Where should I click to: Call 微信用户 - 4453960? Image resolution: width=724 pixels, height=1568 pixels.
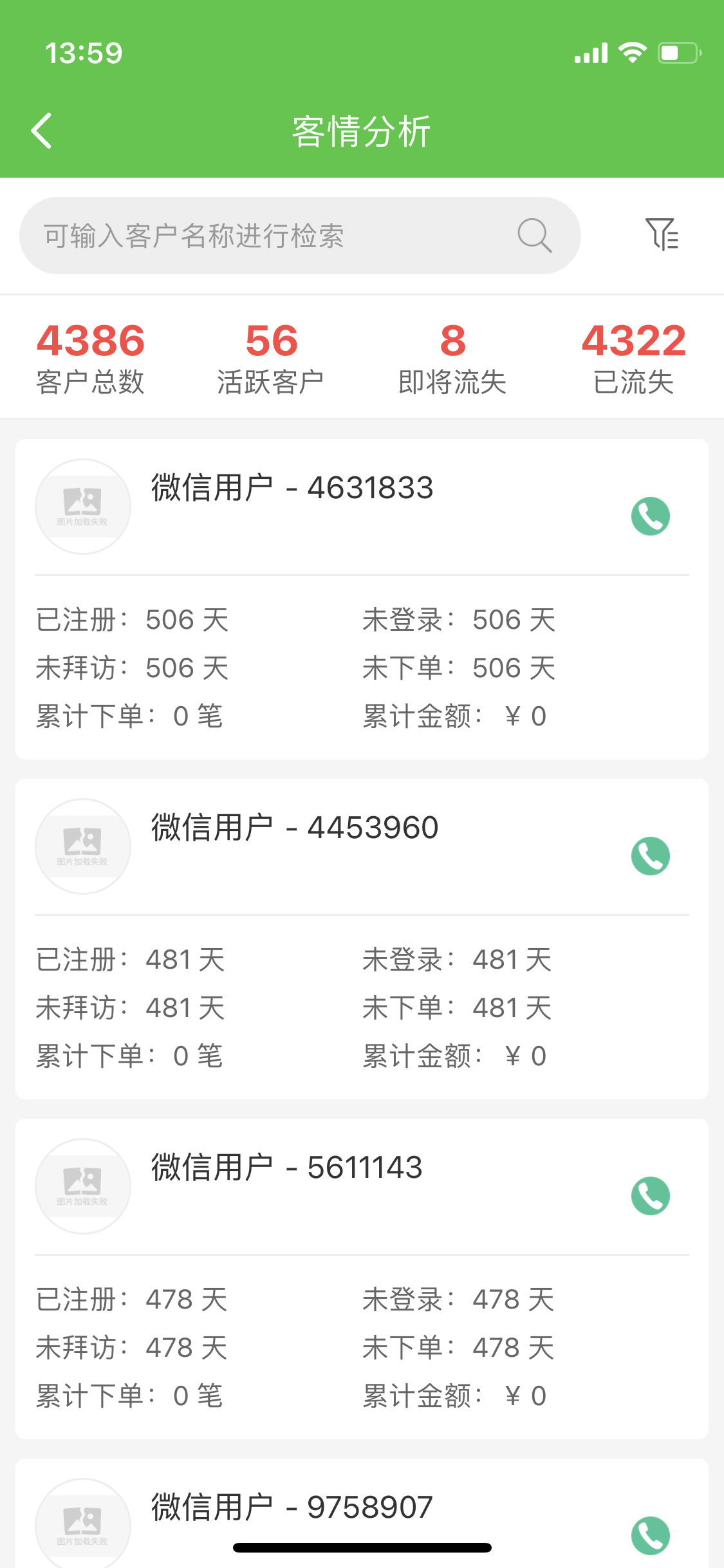[x=651, y=856]
